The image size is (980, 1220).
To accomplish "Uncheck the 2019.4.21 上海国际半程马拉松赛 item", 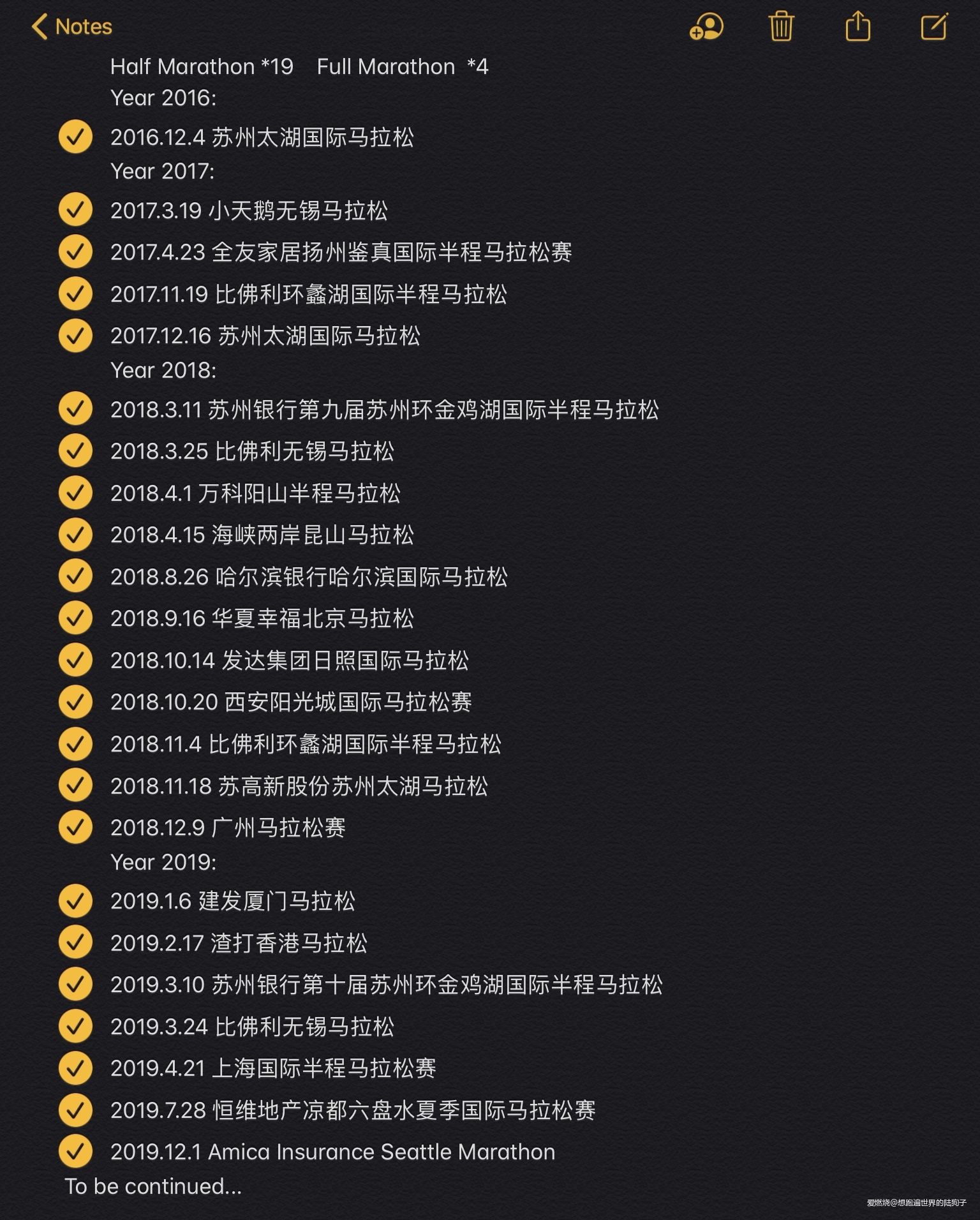I will (x=75, y=1068).
